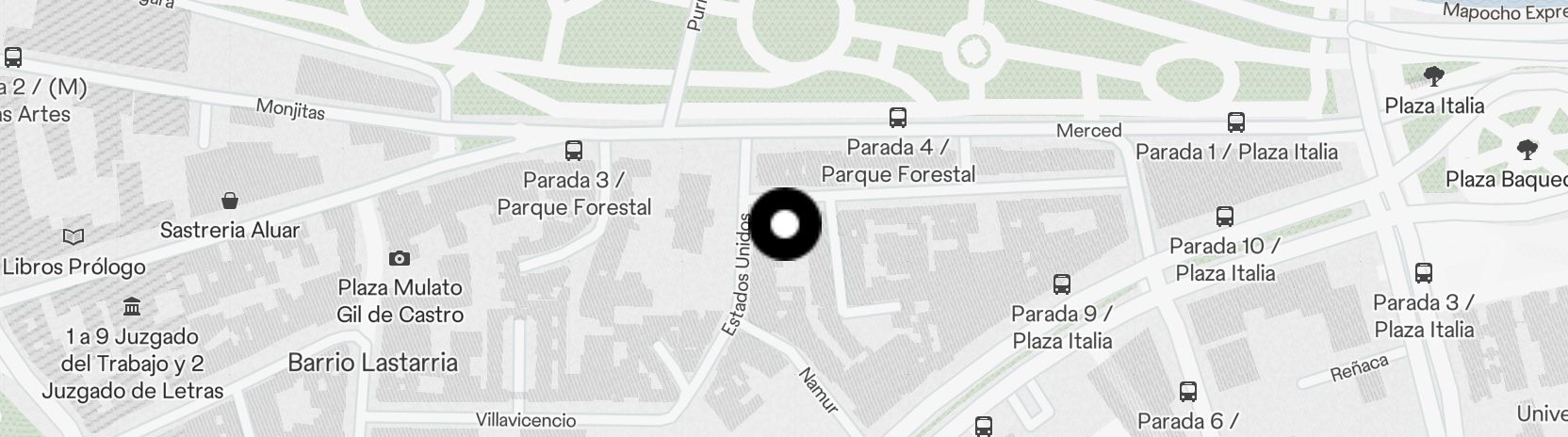Screen dimensions: 1568x437
Task: Open the Juzgado del Trabajo courthouse marker
Action: point(132,307)
